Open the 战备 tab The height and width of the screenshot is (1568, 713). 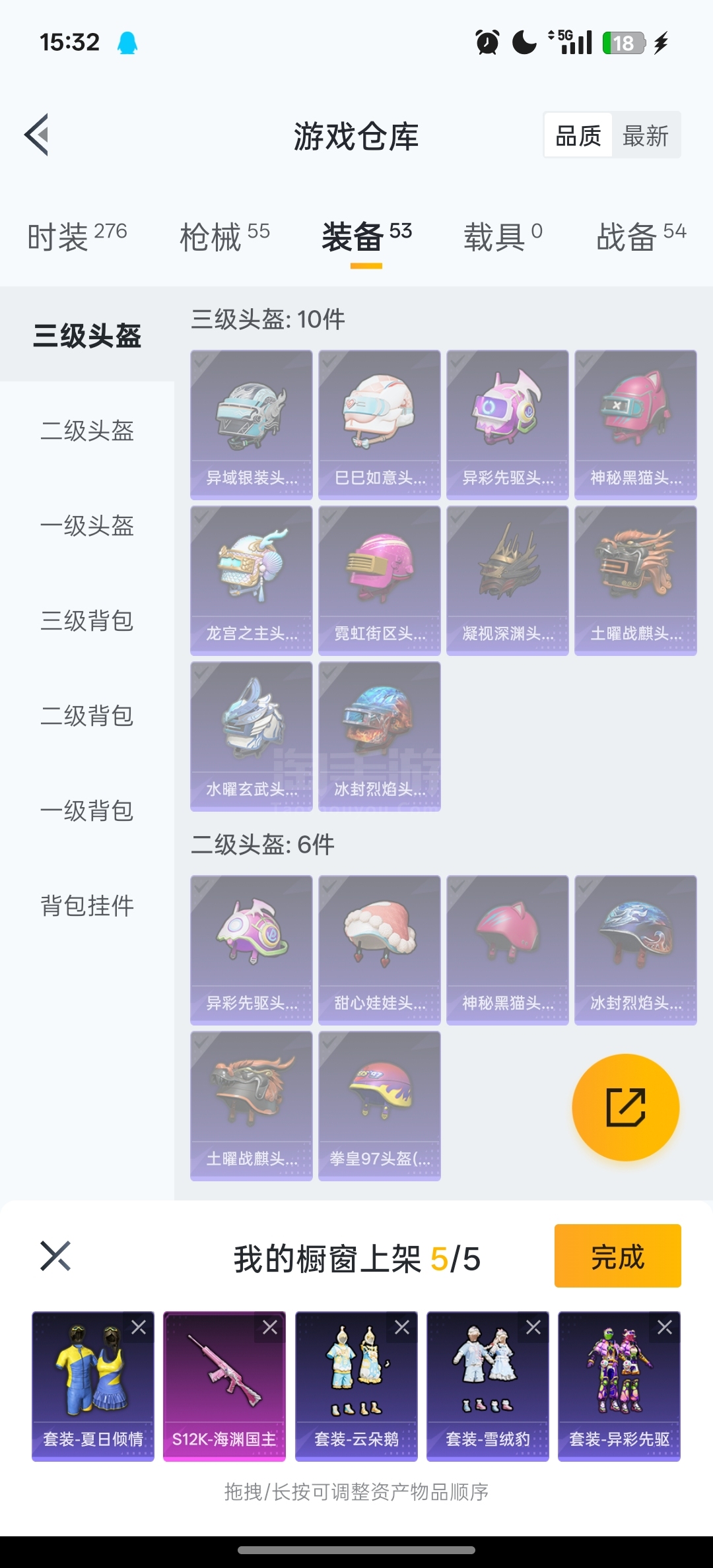640,236
